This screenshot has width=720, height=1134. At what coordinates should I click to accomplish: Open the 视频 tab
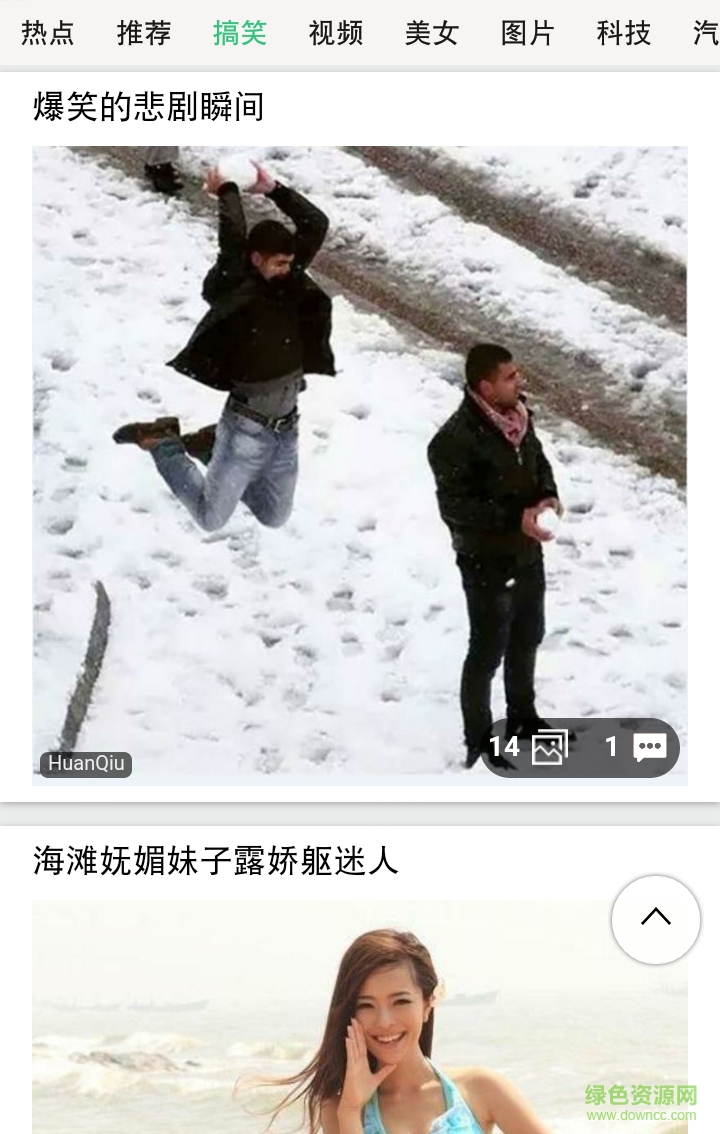pos(336,33)
